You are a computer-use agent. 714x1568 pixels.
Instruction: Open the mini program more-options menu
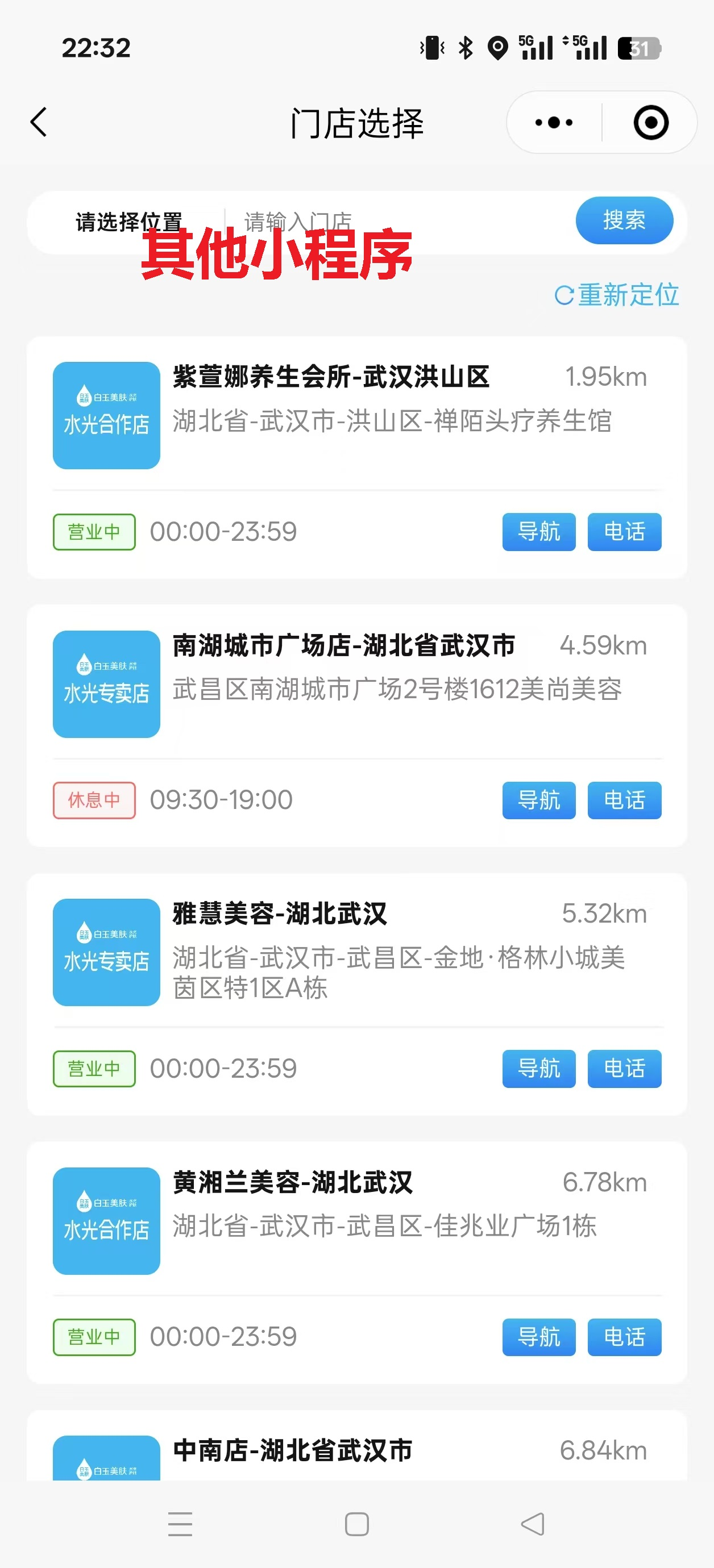pos(553,122)
